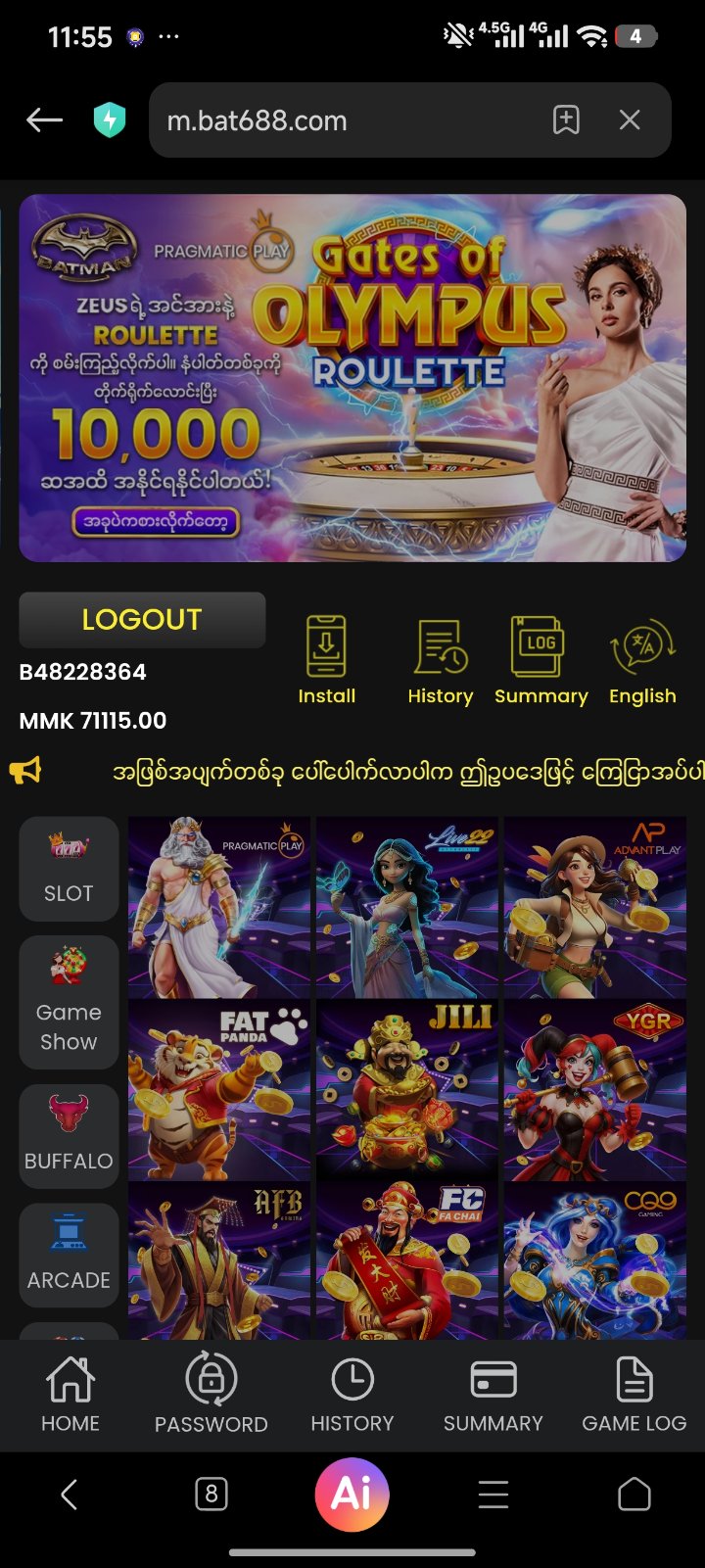Open the Gates of Olympus Roulette banner
Image resolution: width=705 pixels, height=1568 pixels.
(x=352, y=378)
